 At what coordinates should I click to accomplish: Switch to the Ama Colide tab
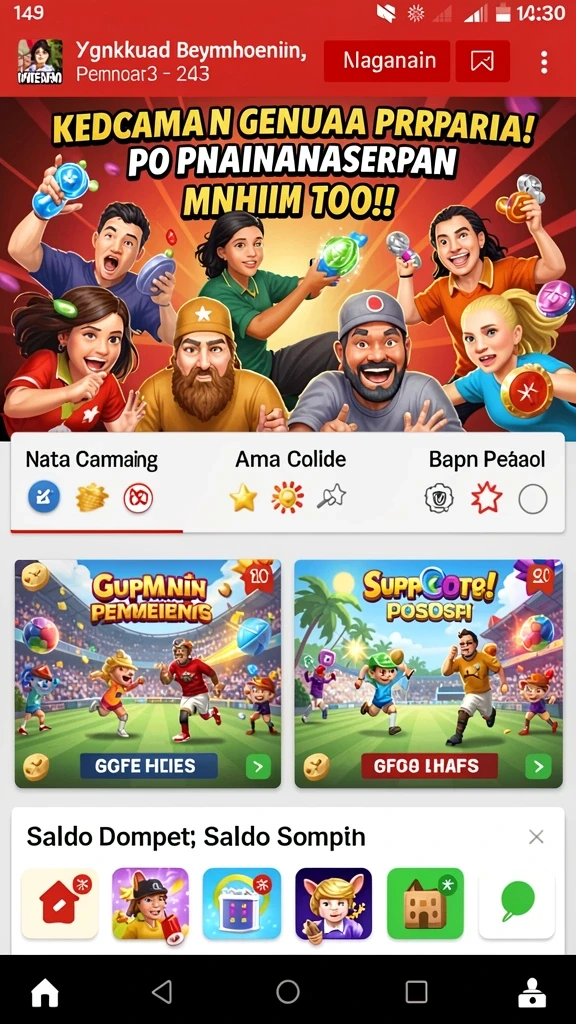290,482
